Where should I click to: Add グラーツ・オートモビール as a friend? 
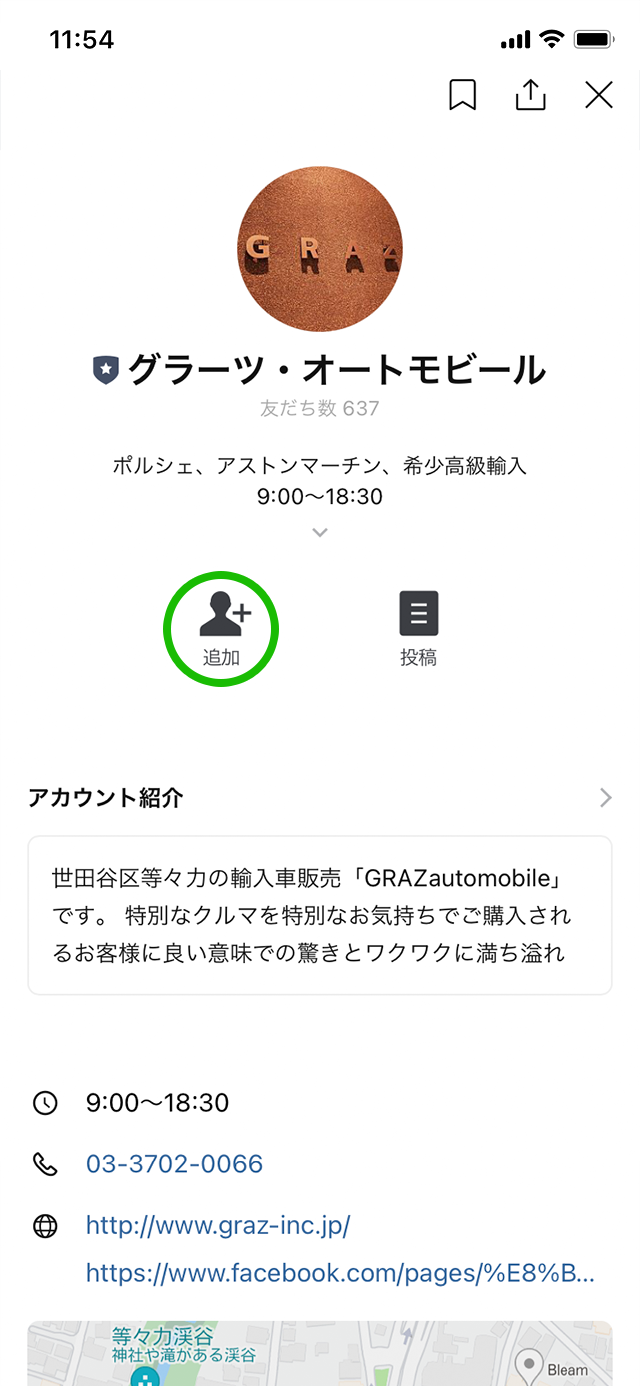pyautogui.click(x=221, y=629)
